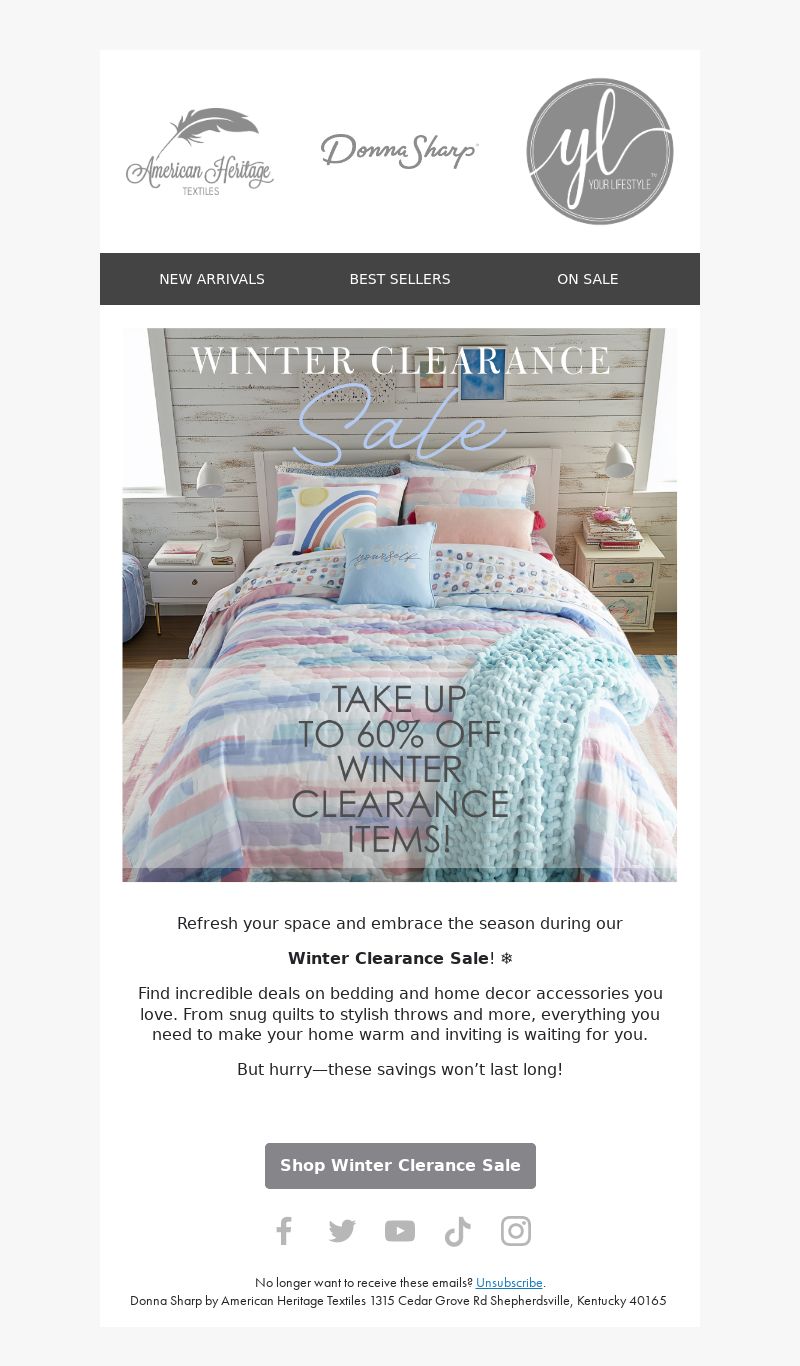
Task: Open the Facebook page
Action: pyautogui.click(x=284, y=1231)
